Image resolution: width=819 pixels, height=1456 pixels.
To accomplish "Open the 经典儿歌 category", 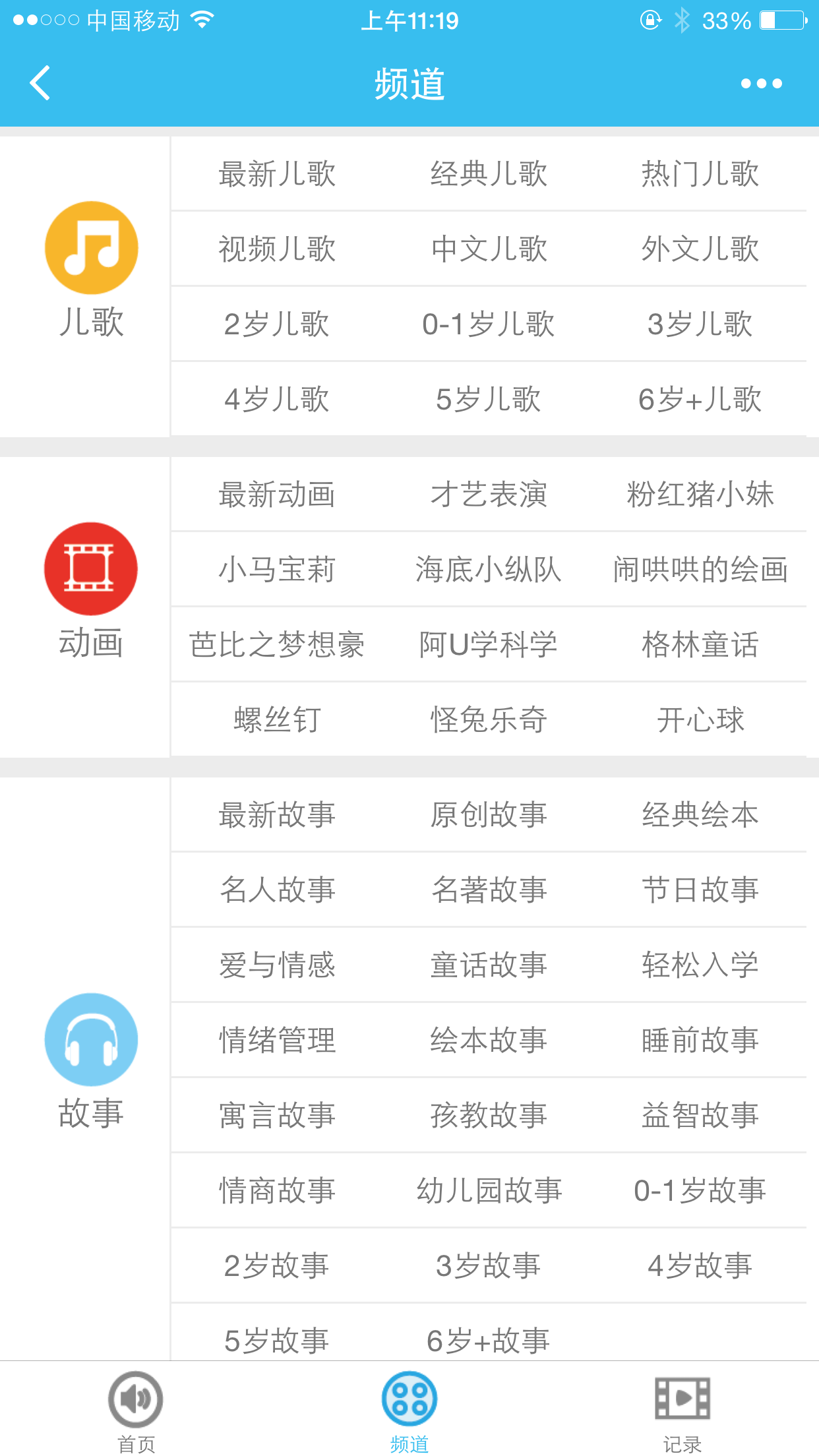I will click(489, 174).
